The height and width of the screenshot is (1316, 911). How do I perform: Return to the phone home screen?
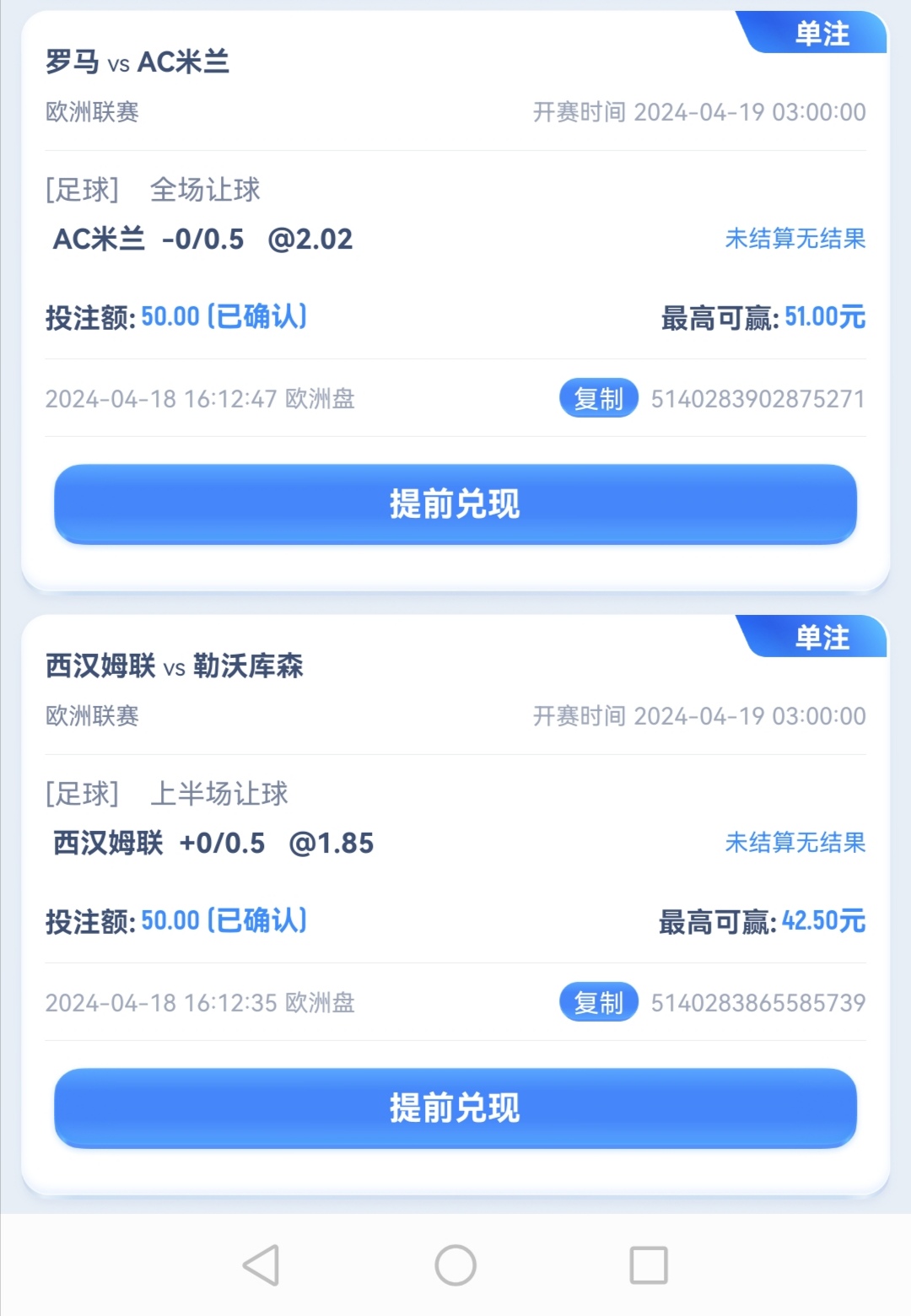click(455, 1265)
